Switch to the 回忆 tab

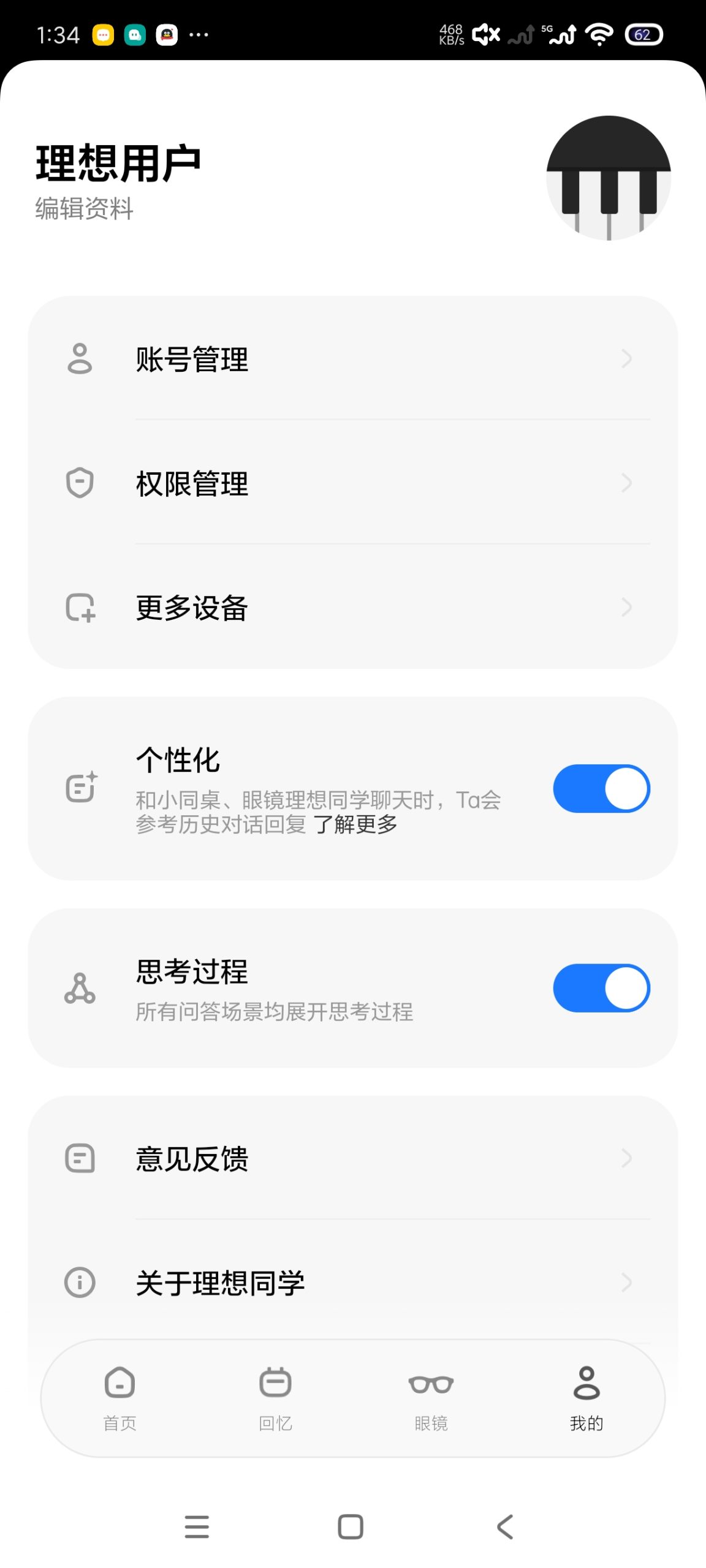tap(275, 1400)
